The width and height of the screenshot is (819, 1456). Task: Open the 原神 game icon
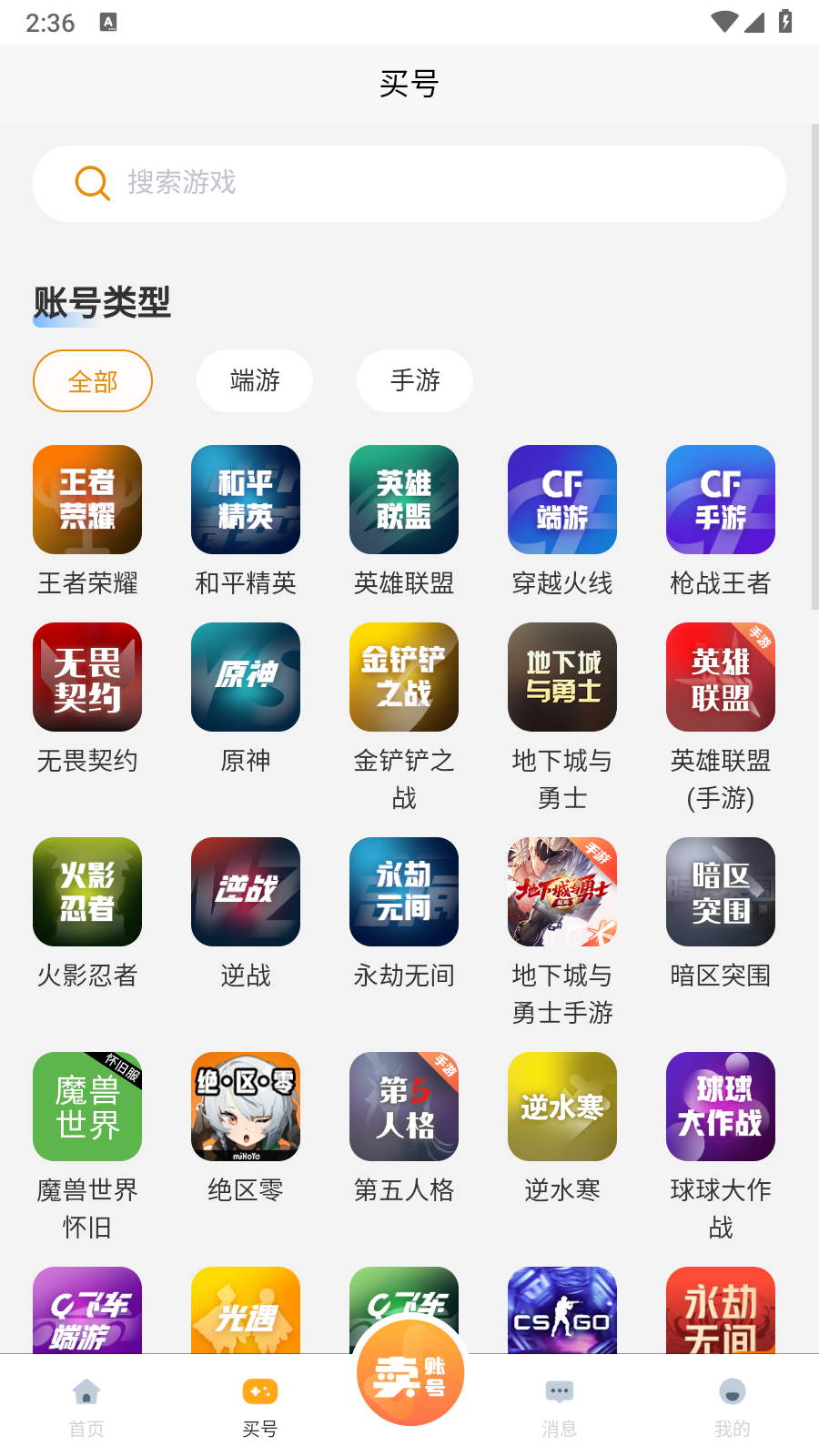pyautogui.click(x=245, y=677)
